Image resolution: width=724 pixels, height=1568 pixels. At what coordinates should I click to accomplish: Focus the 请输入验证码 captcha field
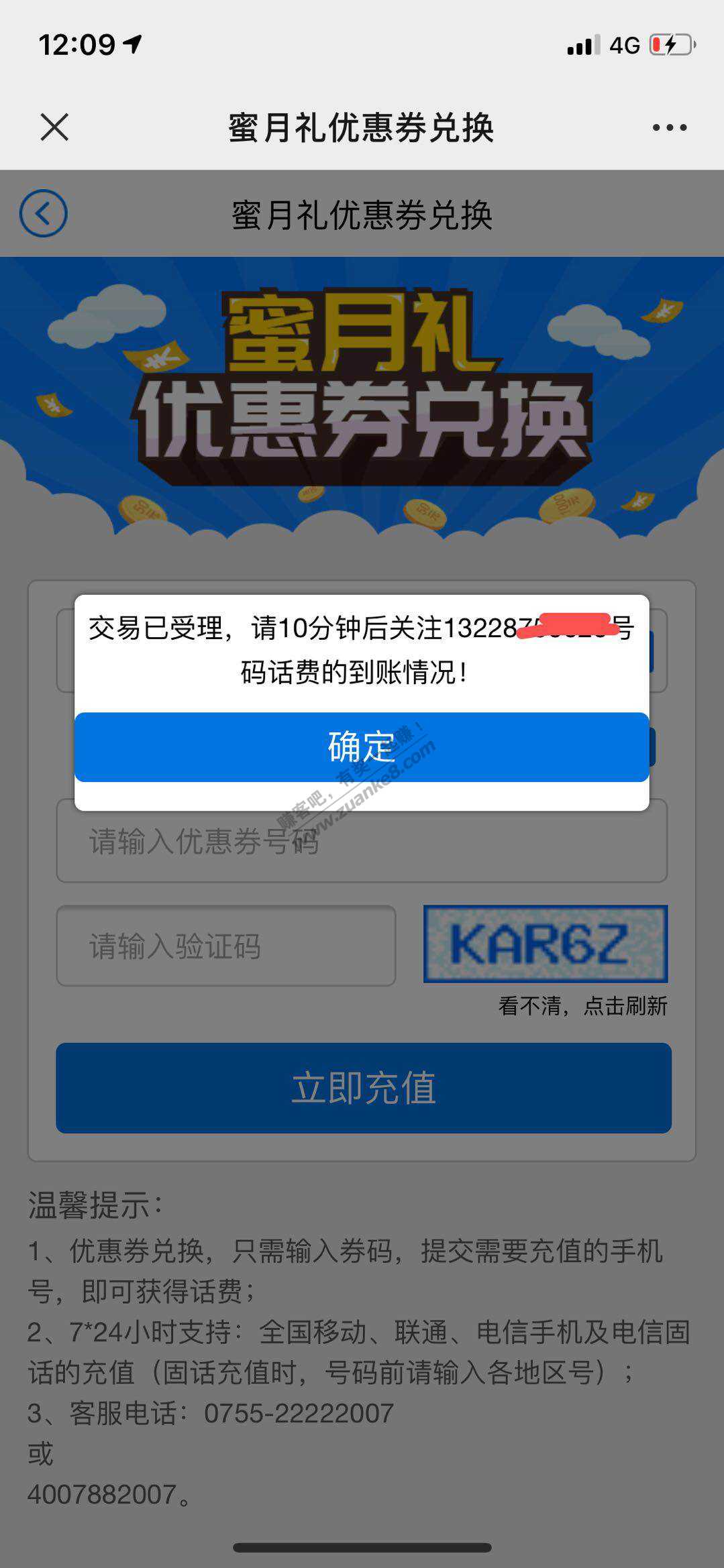click(x=226, y=946)
